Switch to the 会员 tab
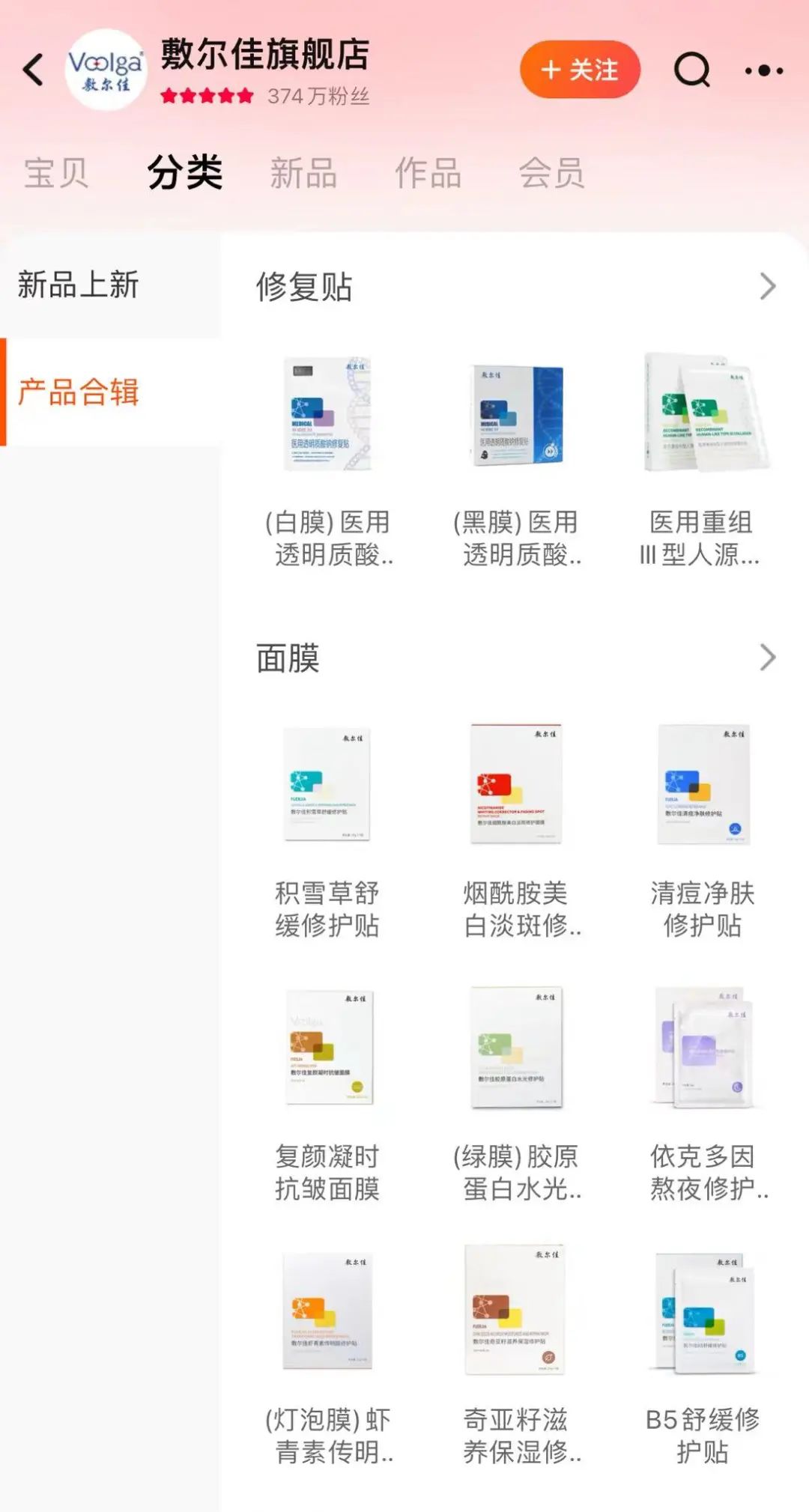The width and height of the screenshot is (809, 1512). click(x=551, y=173)
